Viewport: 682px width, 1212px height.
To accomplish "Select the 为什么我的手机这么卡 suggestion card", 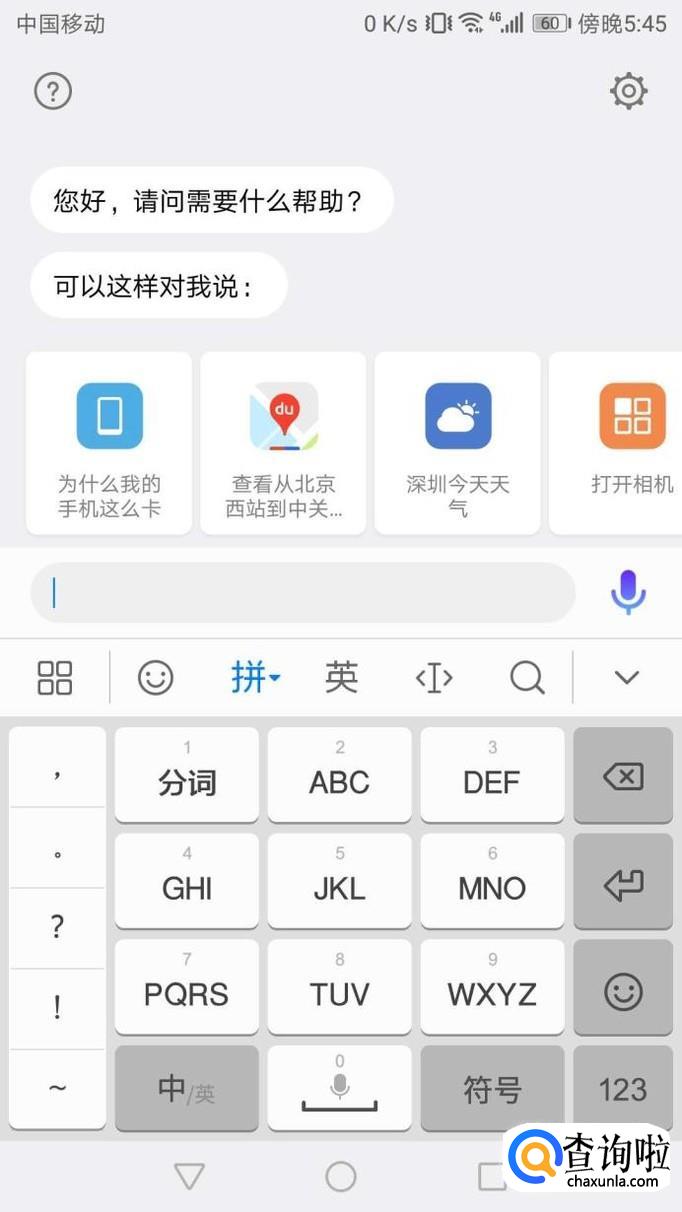I will [x=109, y=442].
